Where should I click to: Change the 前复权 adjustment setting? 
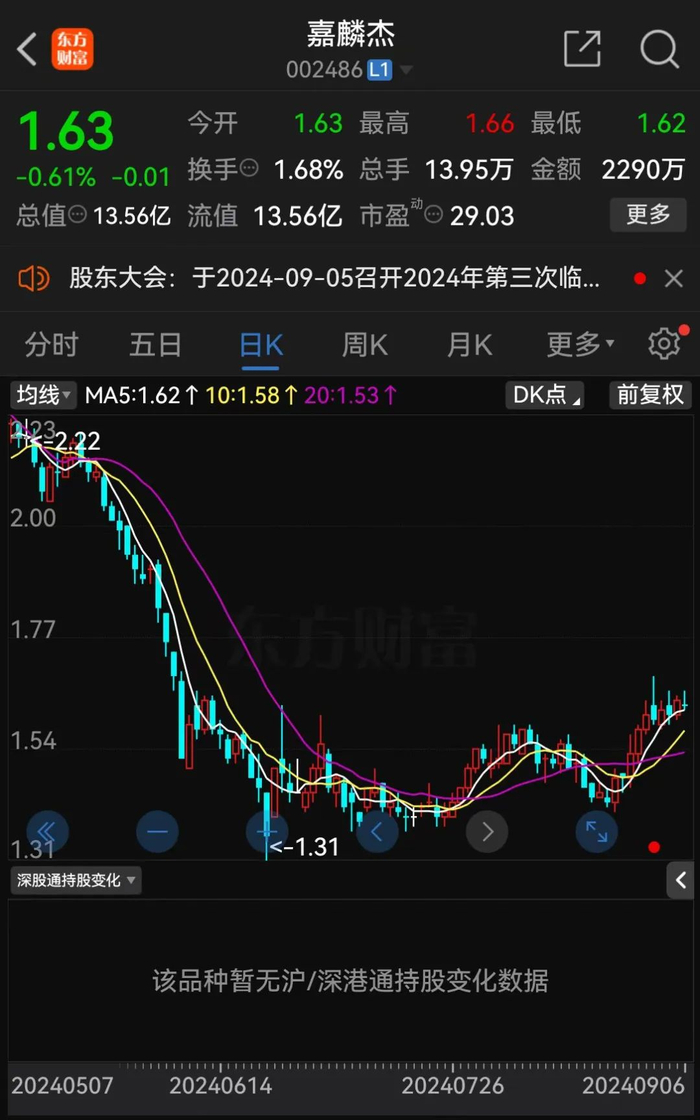click(650, 395)
